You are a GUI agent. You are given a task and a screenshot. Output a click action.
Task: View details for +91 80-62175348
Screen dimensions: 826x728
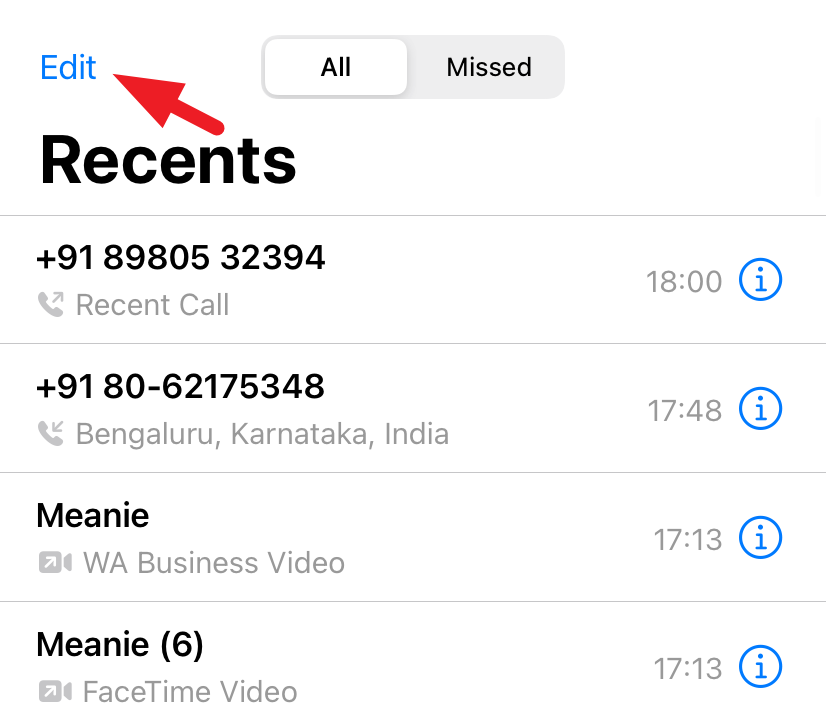(x=760, y=409)
